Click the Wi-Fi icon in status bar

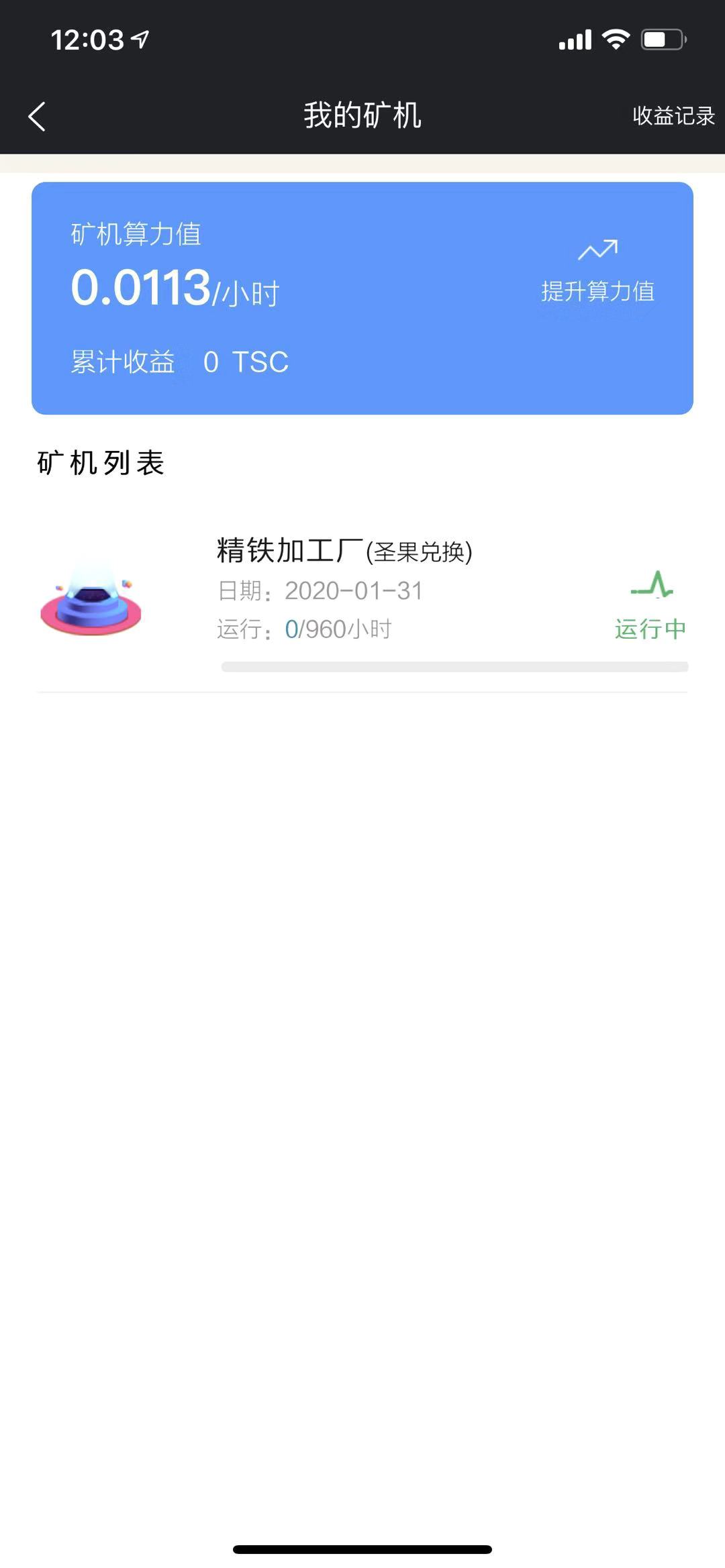click(616, 40)
